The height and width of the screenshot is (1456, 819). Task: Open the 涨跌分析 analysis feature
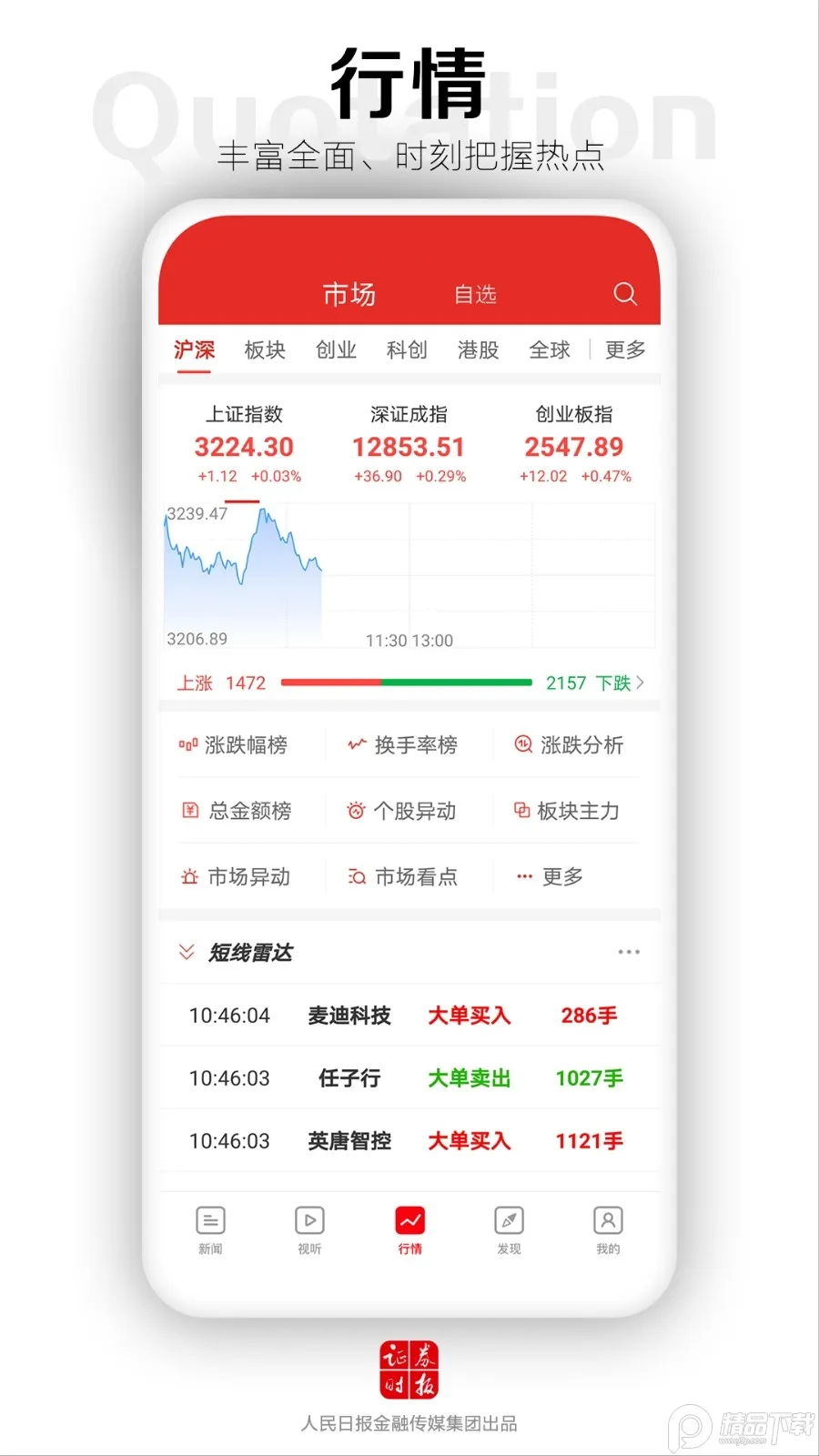(567, 744)
